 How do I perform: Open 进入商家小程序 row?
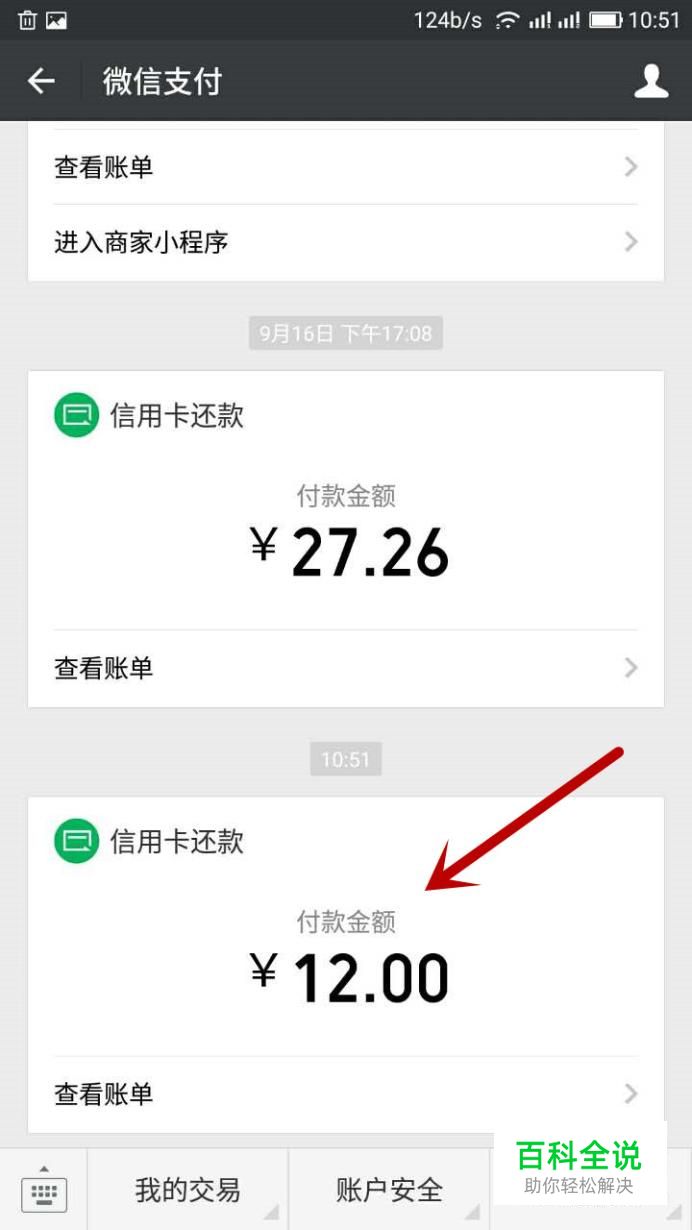(x=345, y=242)
